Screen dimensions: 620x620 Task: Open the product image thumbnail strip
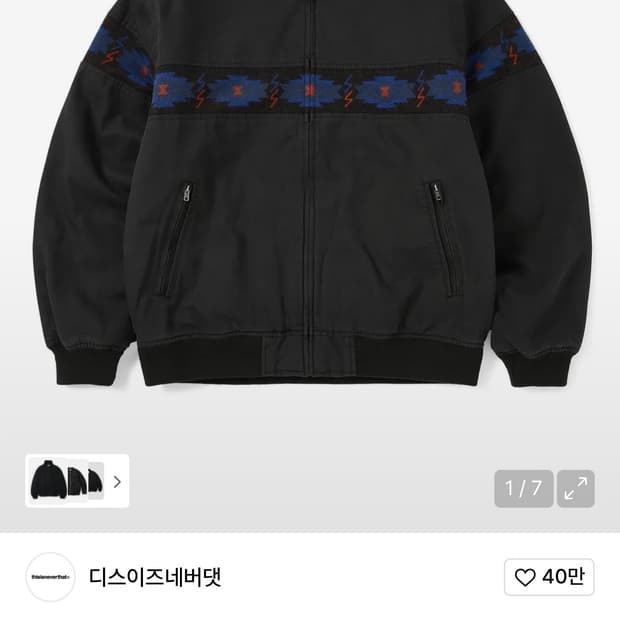pos(77,481)
